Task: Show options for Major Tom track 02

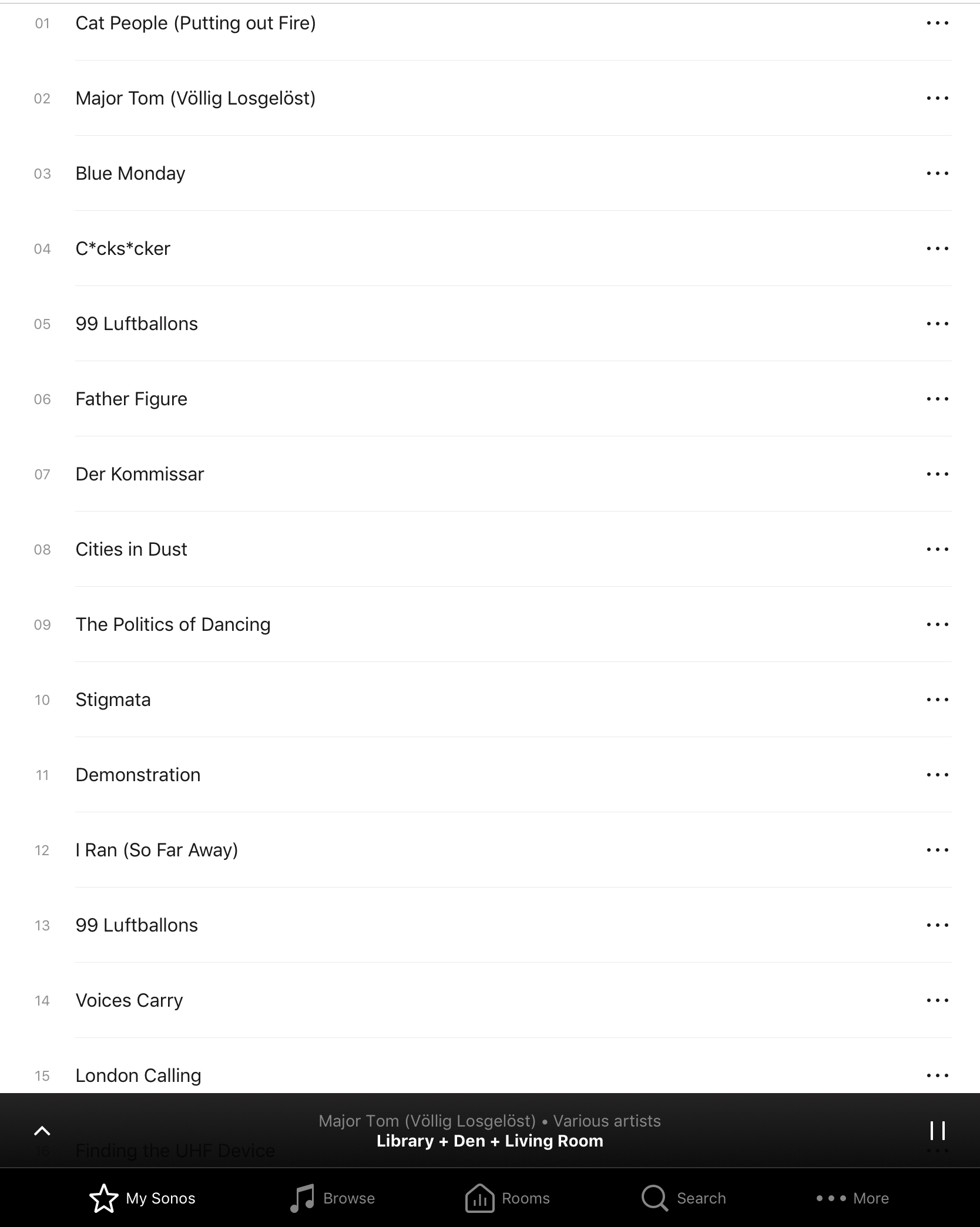Action: 937,99
